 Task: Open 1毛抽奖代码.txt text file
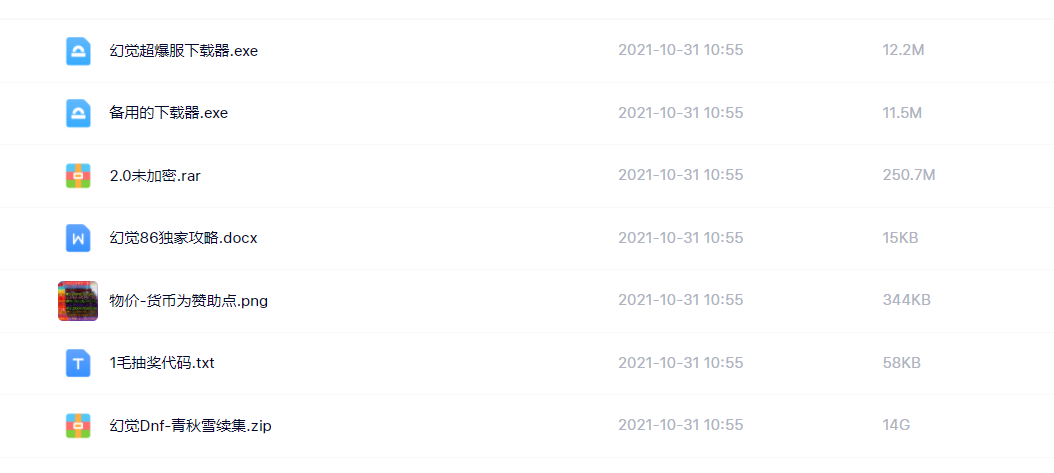[x=161, y=363]
